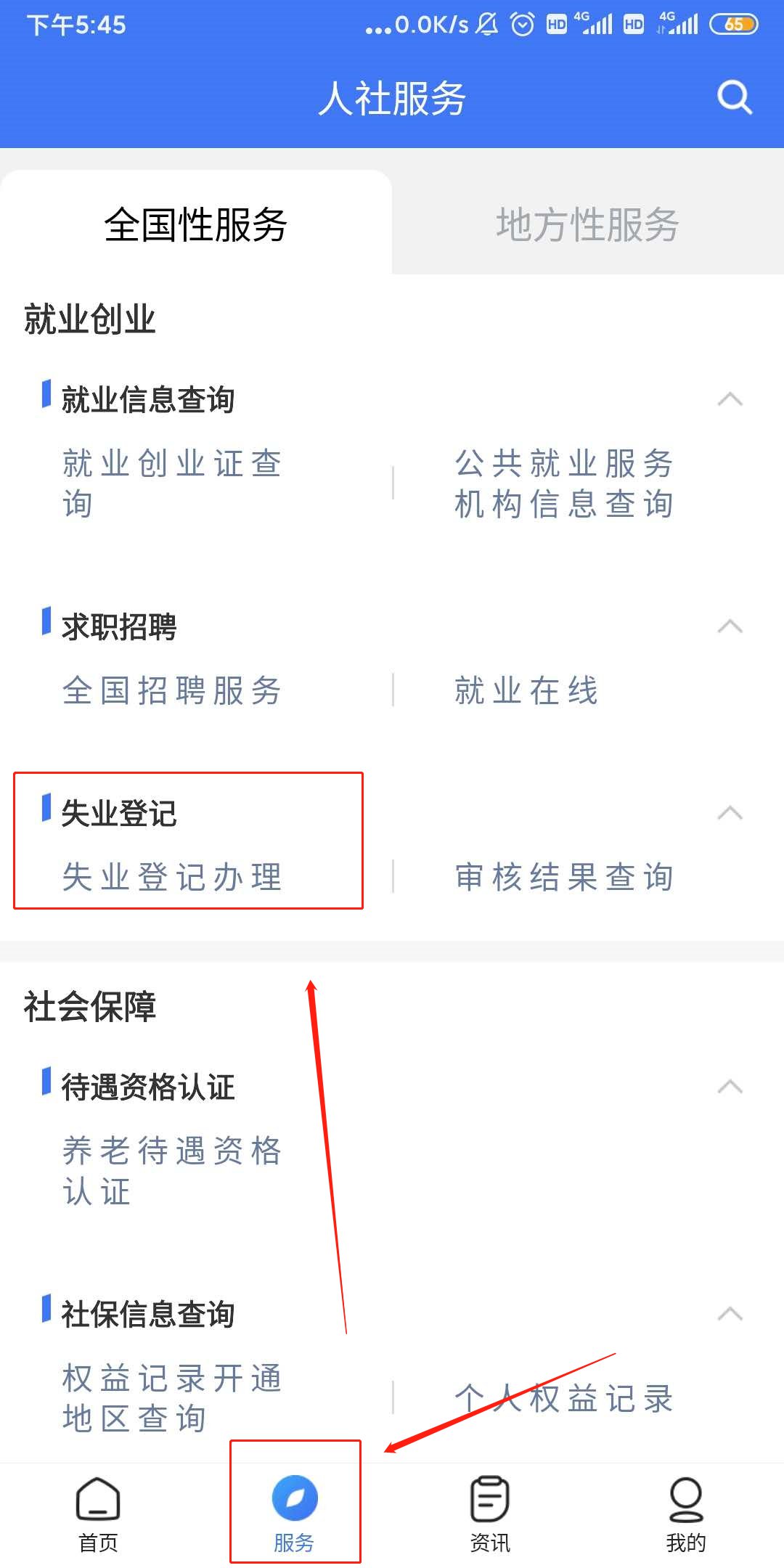Collapse the 失业登记 section

[730, 813]
